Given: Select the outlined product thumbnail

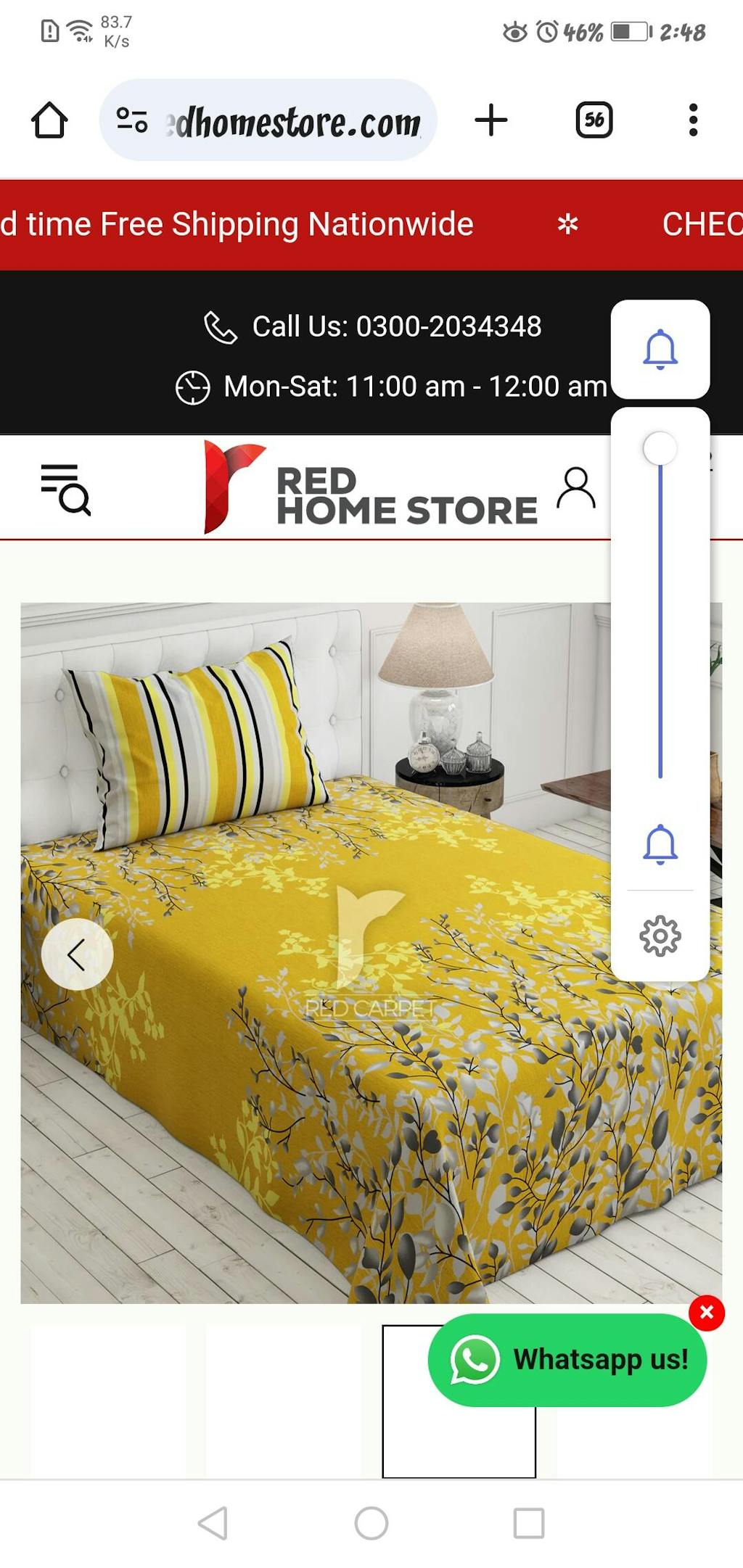Looking at the screenshot, I should [406, 1436].
